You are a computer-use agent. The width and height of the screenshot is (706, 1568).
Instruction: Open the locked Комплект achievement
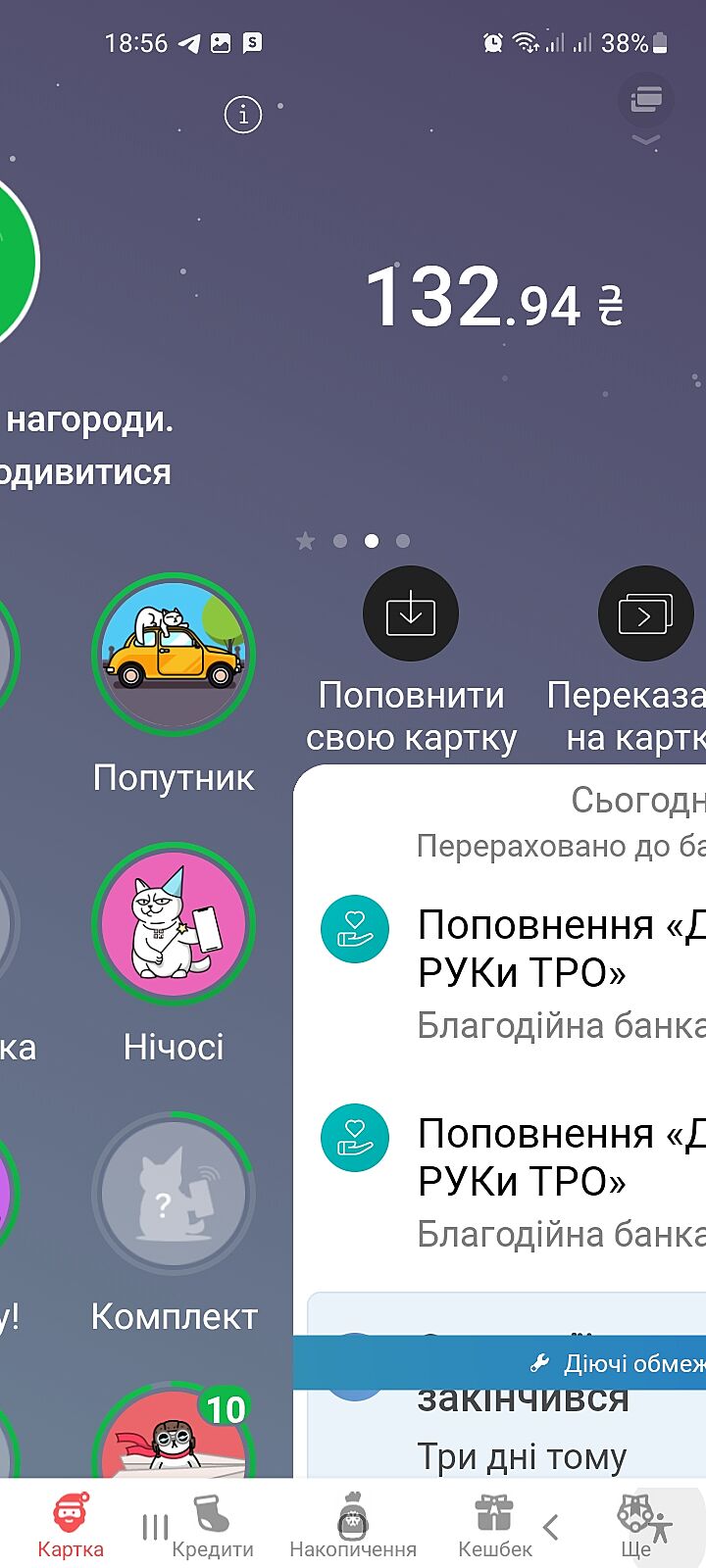click(174, 1194)
